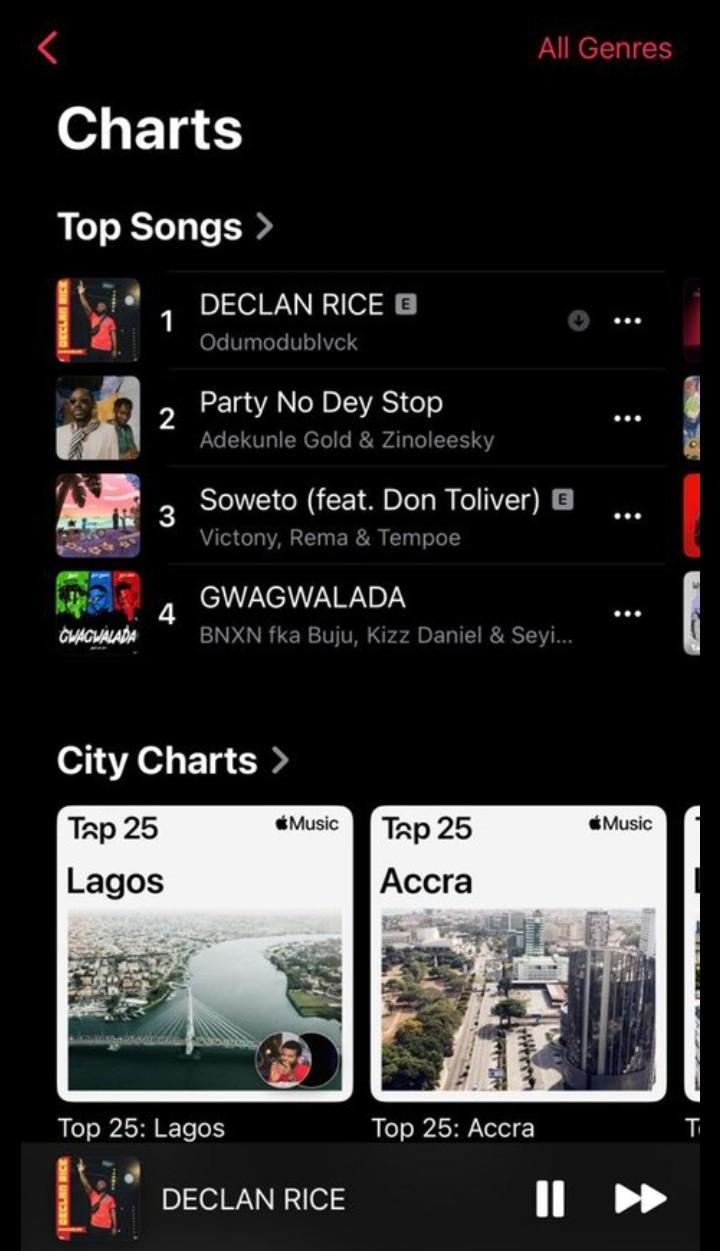Play DECLAN RICE by Odumodublvck
This screenshot has height=1251, width=720.
click(291, 321)
